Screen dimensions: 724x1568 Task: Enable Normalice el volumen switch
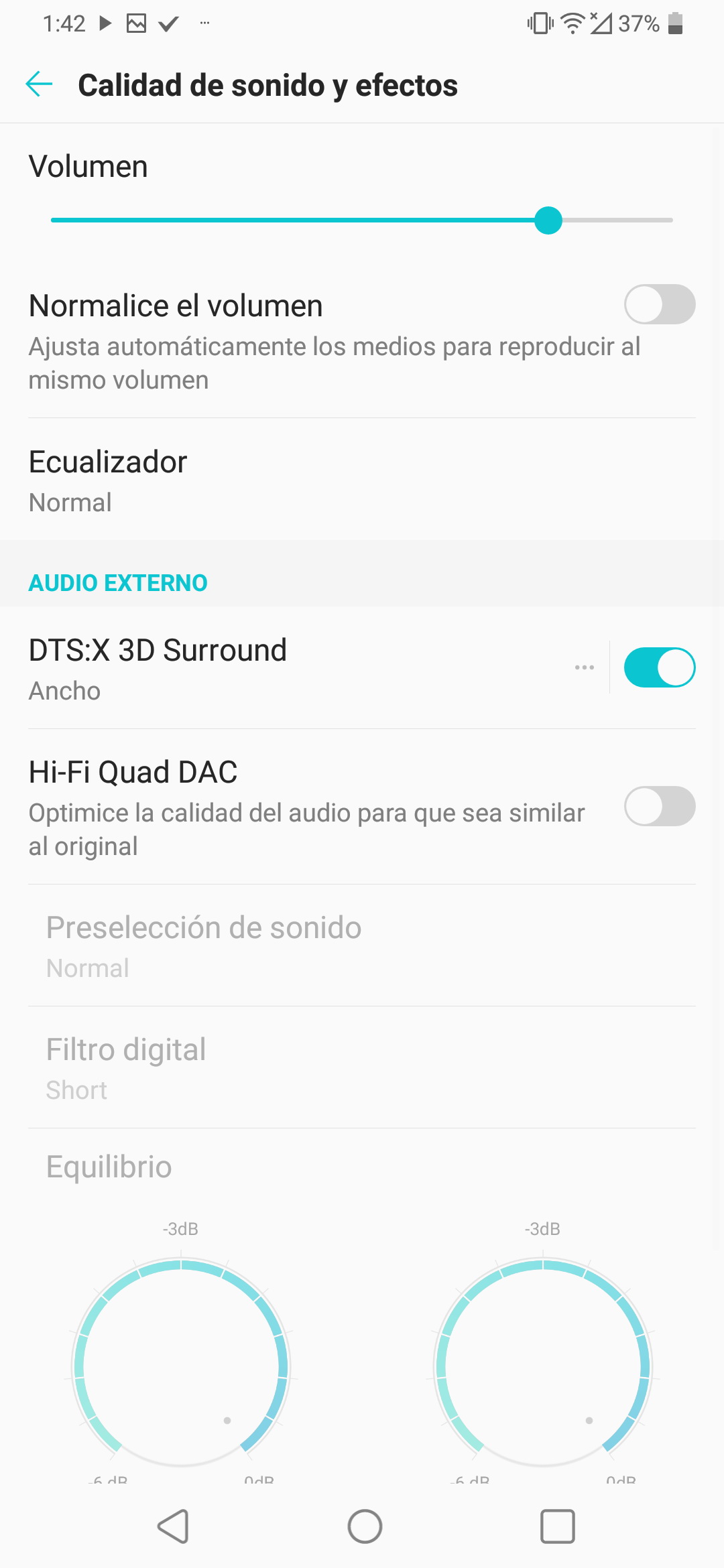coord(660,304)
